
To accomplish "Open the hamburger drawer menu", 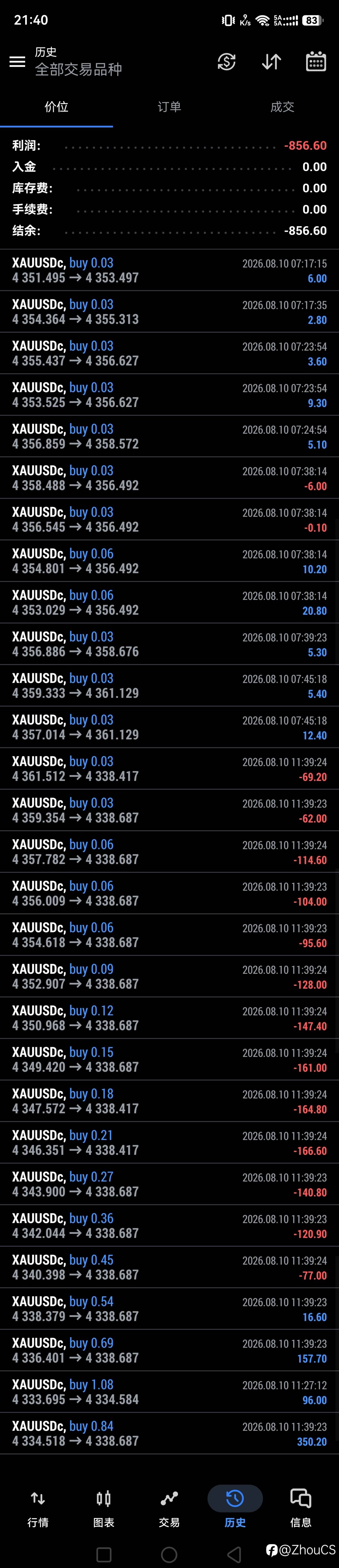I will point(17,61).
